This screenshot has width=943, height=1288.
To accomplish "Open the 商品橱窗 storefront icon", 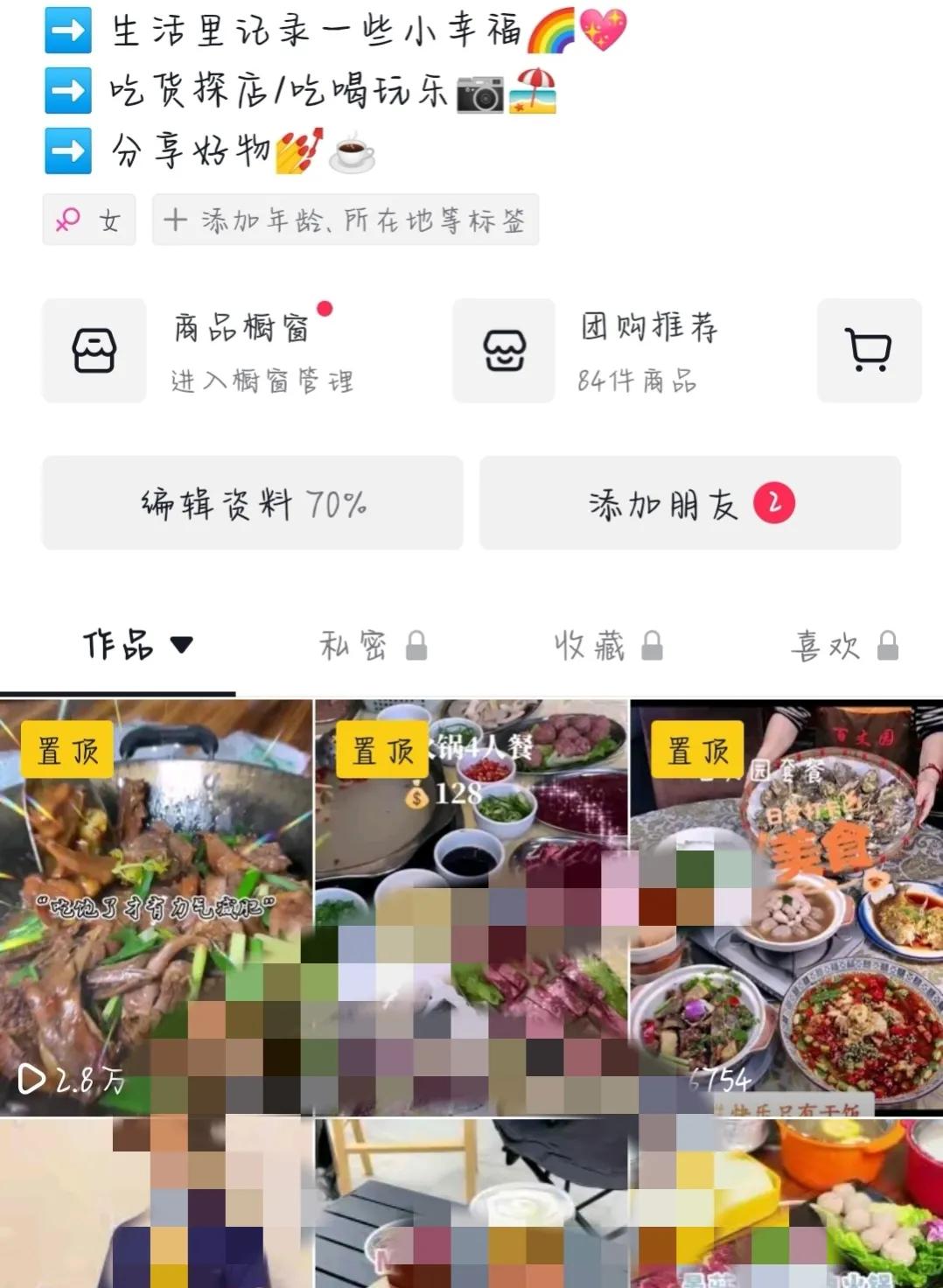I will tap(94, 350).
